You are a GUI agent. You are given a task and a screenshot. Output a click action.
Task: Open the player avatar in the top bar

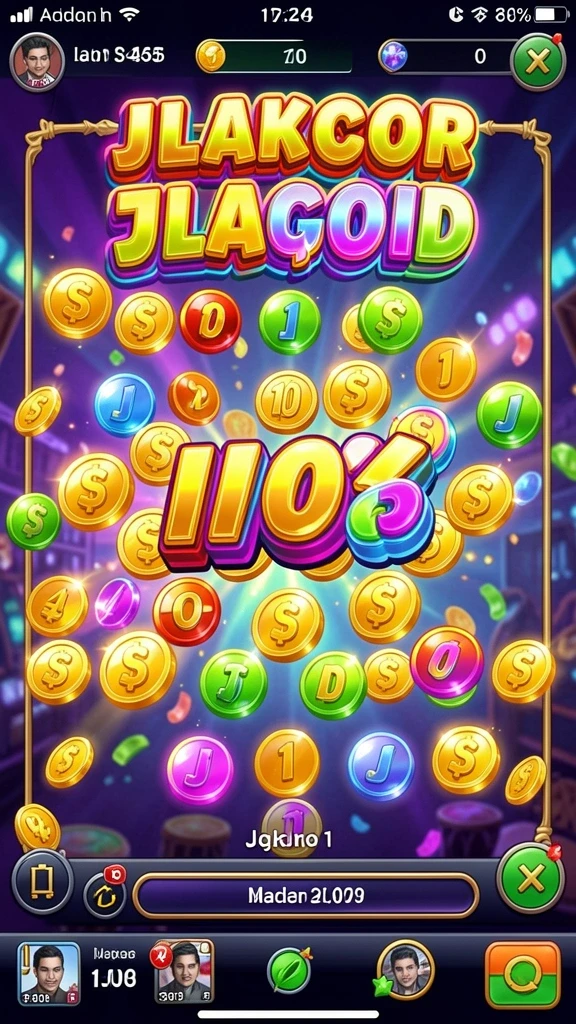[x=37, y=61]
